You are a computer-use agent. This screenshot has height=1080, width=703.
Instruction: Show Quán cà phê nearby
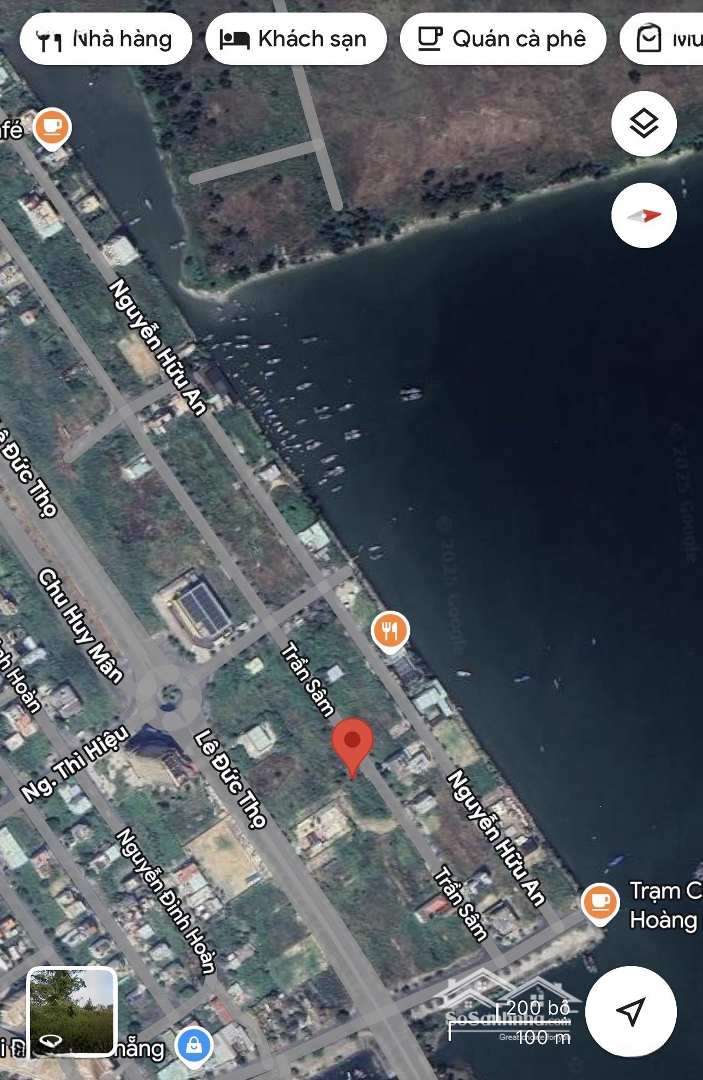click(x=502, y=39)
